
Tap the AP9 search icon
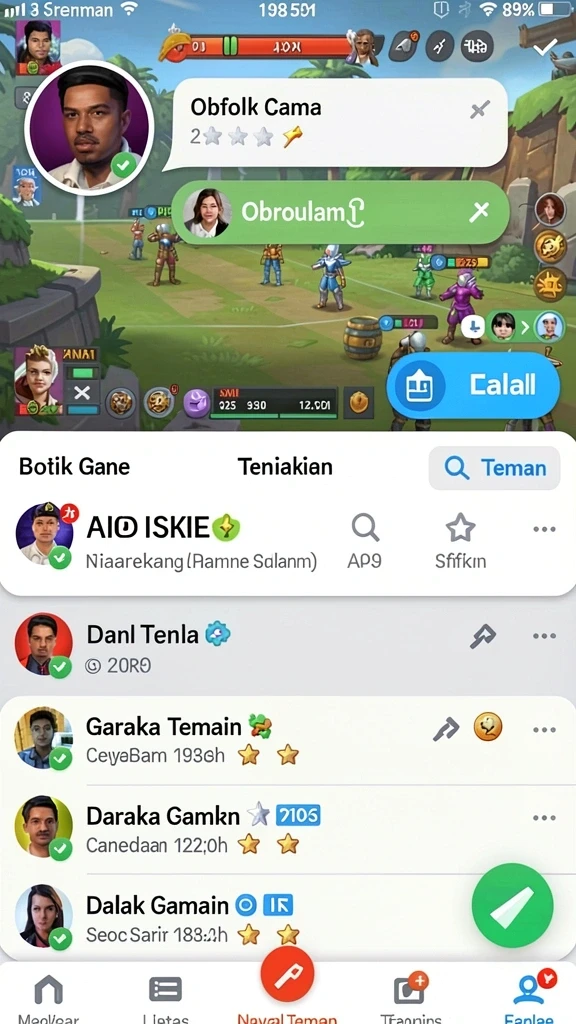point(365,528)
